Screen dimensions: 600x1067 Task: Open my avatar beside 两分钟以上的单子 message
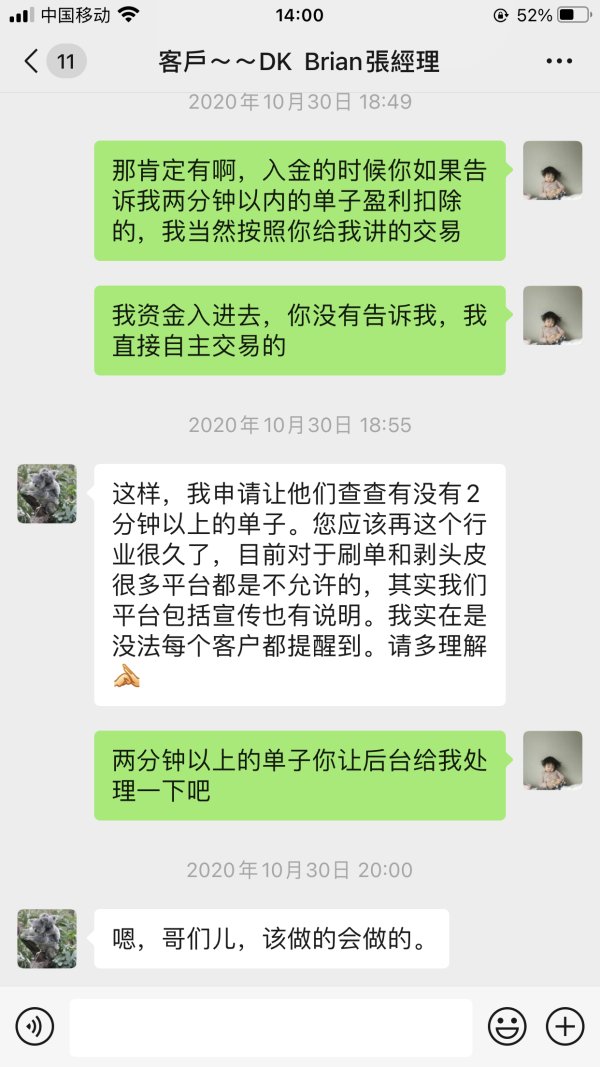(x=552, y=761)
